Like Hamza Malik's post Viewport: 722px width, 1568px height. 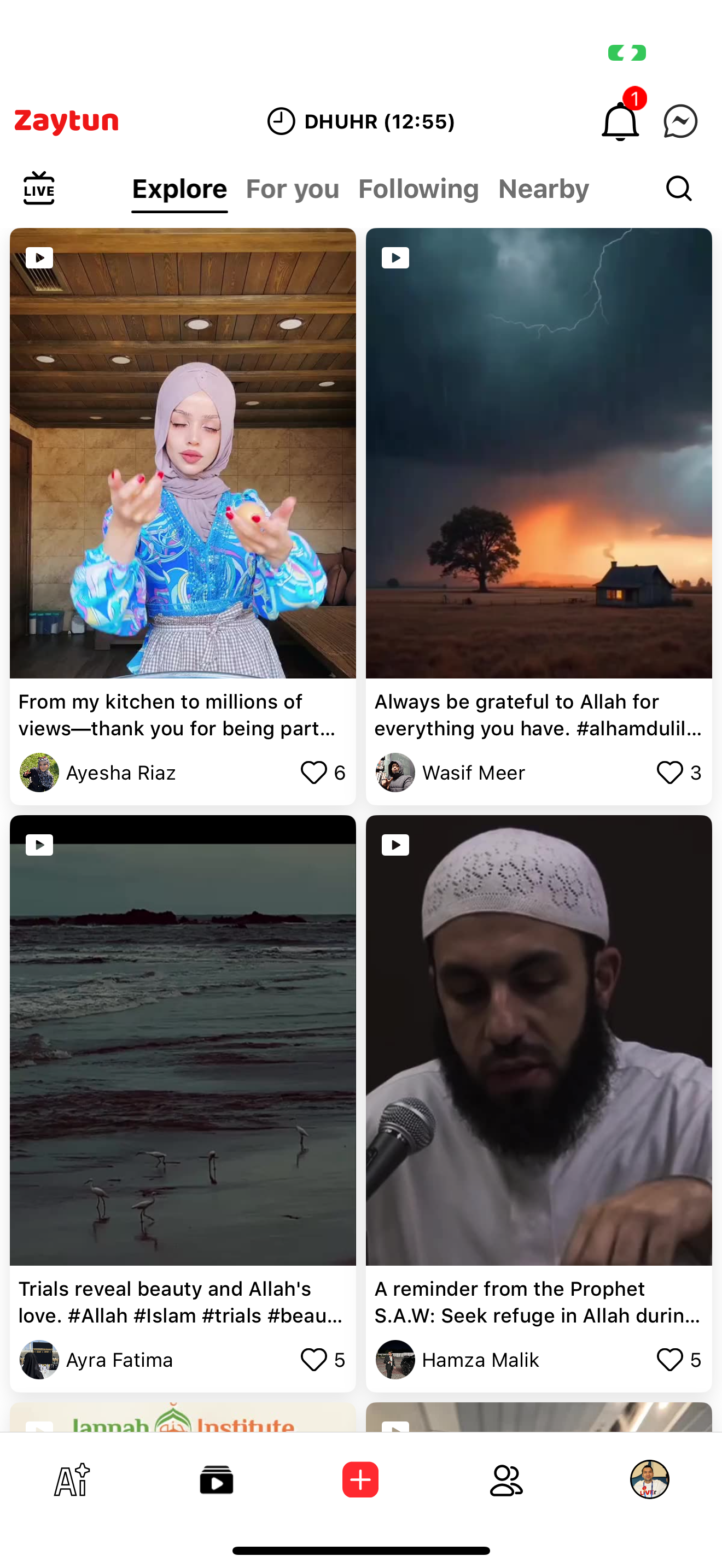[x=669, y=1359]
